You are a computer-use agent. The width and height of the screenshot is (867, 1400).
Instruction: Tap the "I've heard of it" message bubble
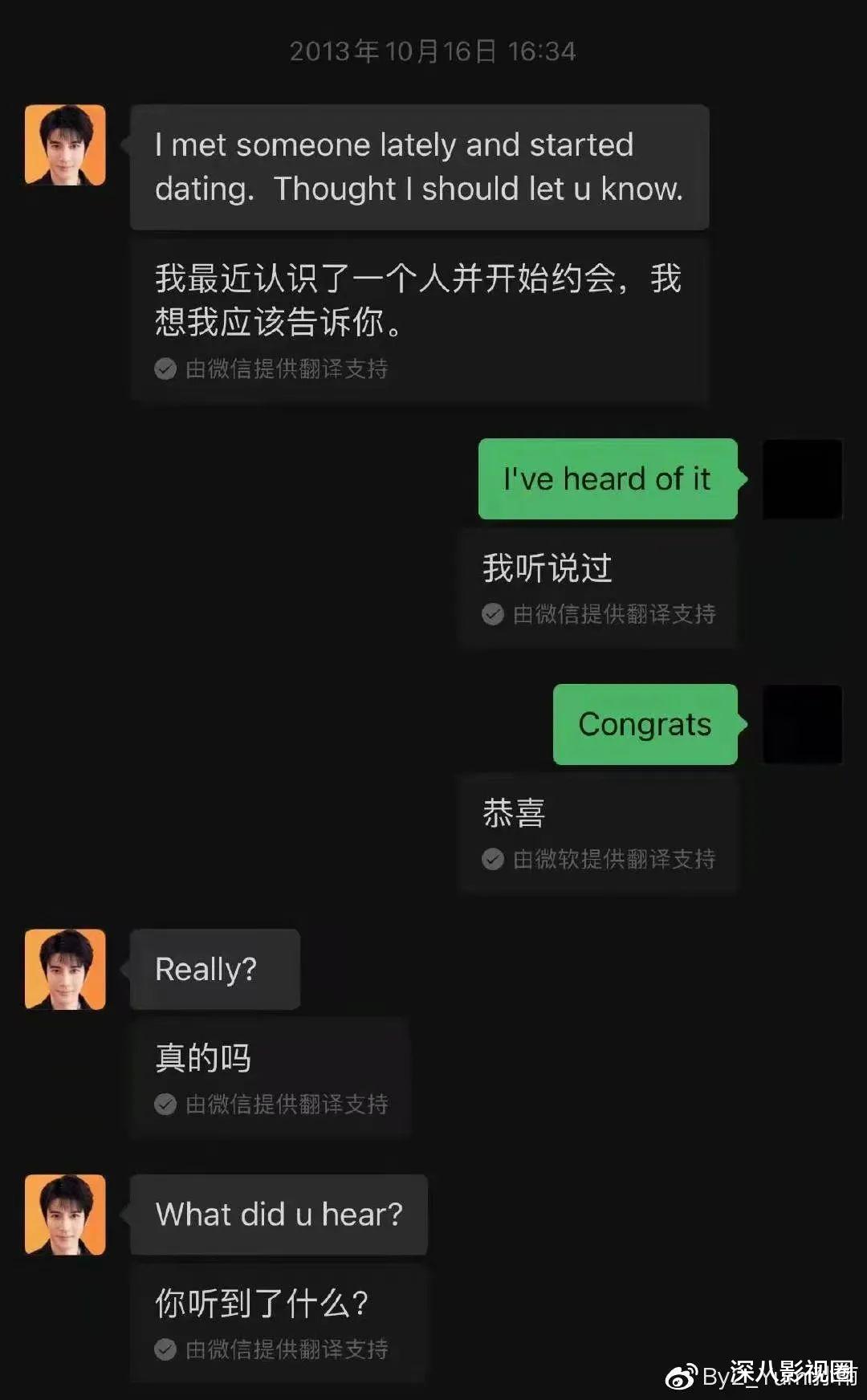[606, 478]
